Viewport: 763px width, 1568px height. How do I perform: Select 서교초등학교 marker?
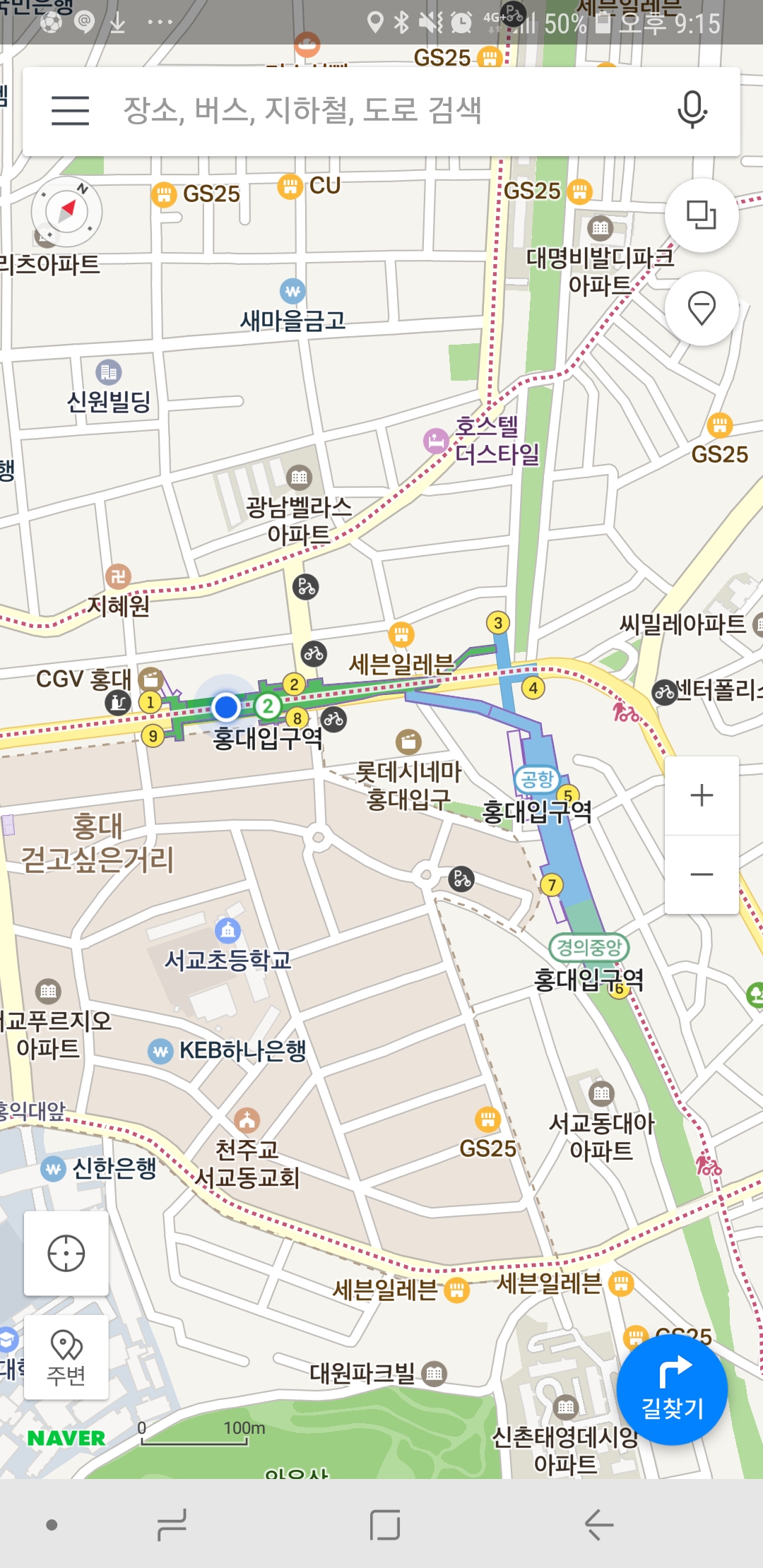(x=227, y=931)
